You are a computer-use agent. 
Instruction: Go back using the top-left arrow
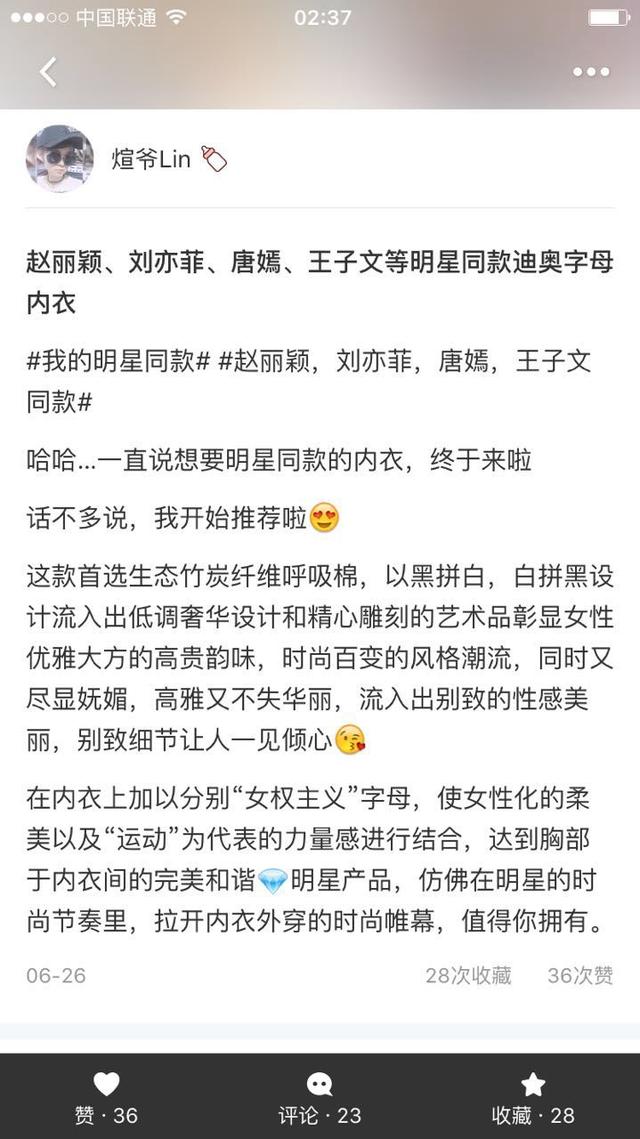(x=48, y=72)
